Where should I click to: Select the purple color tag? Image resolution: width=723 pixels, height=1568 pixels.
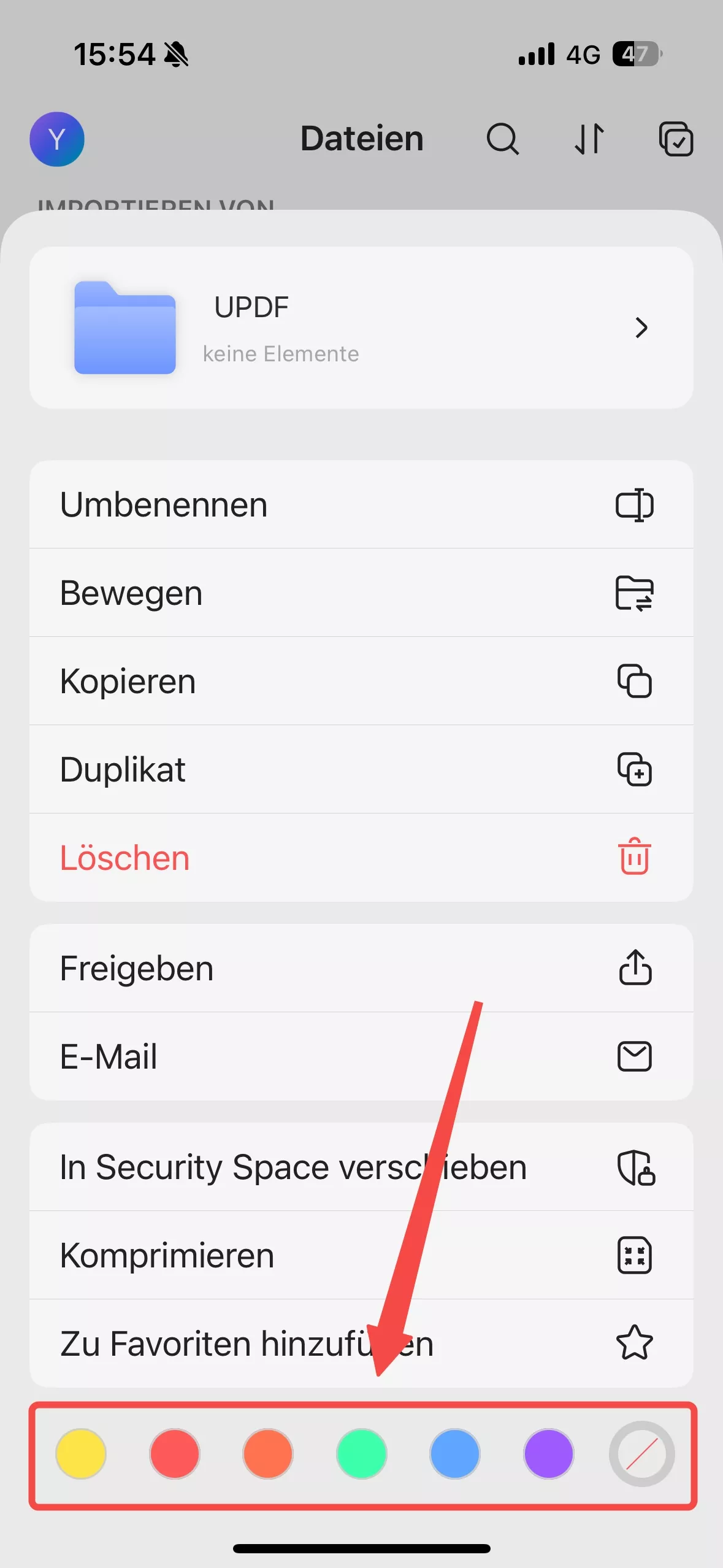(x=548, y=1454)
